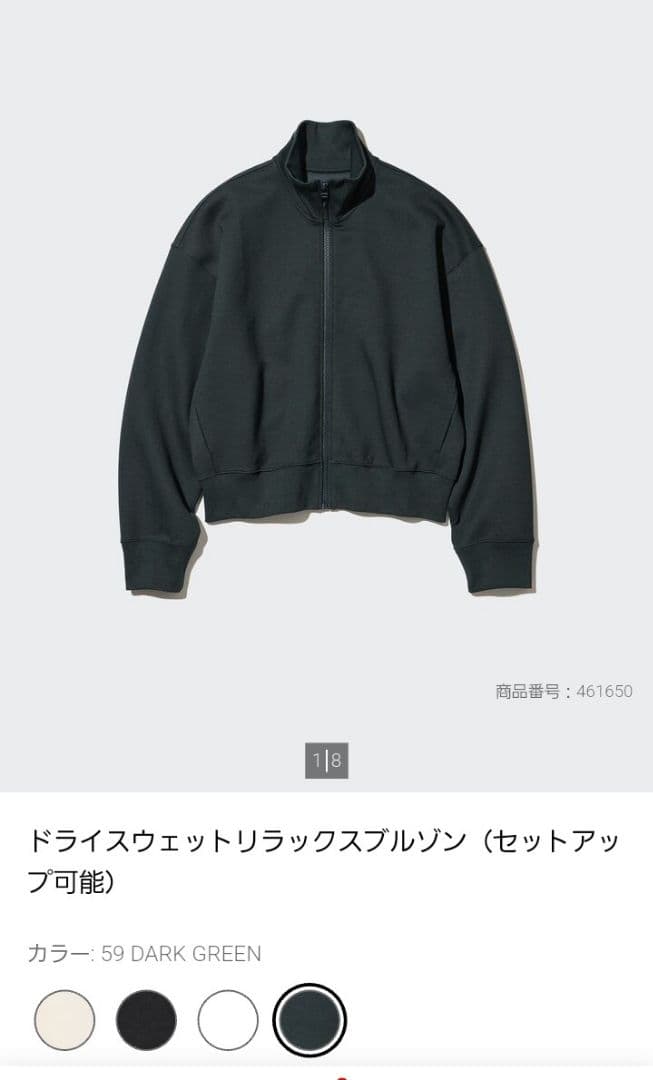Select the dark green color swatch

pos(309,1020)
